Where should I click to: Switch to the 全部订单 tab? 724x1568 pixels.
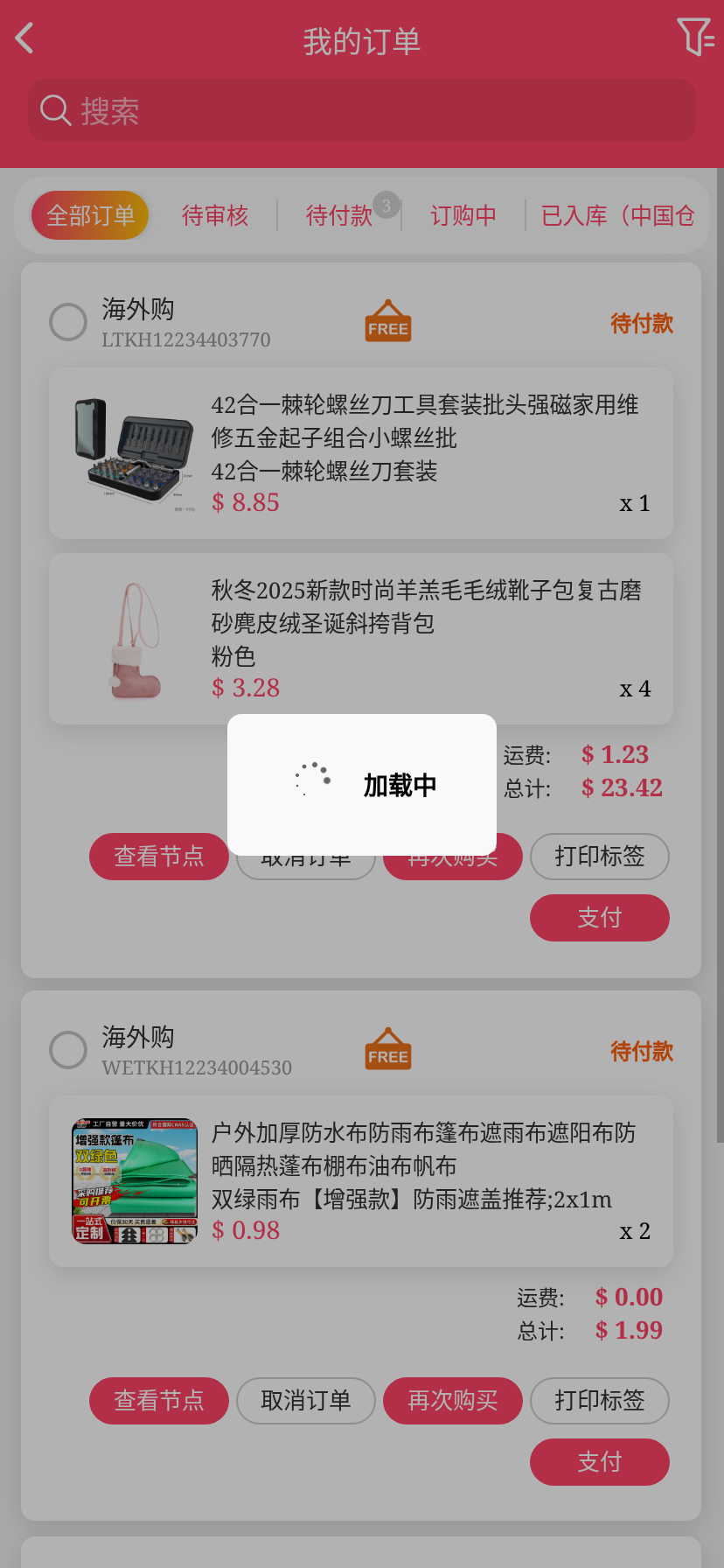90,215
